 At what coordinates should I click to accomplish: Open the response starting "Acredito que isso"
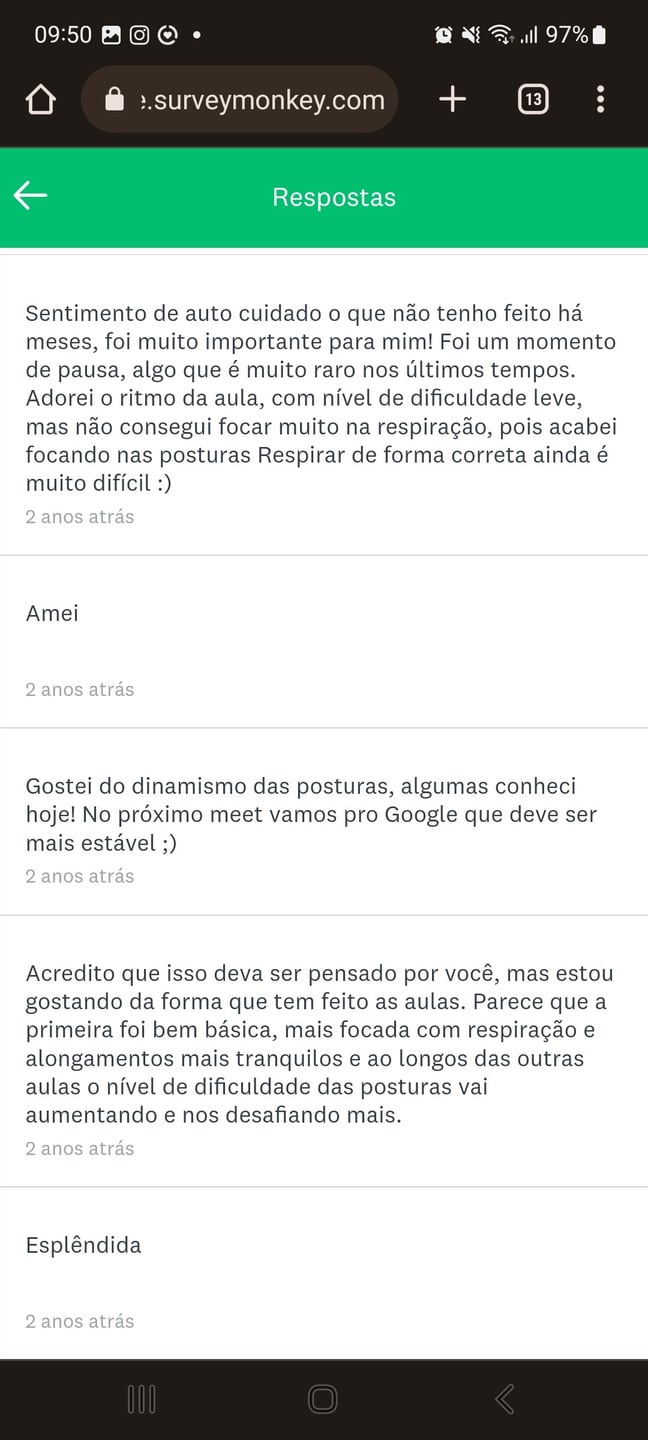pyautogui.click(x=324, y=1052)
